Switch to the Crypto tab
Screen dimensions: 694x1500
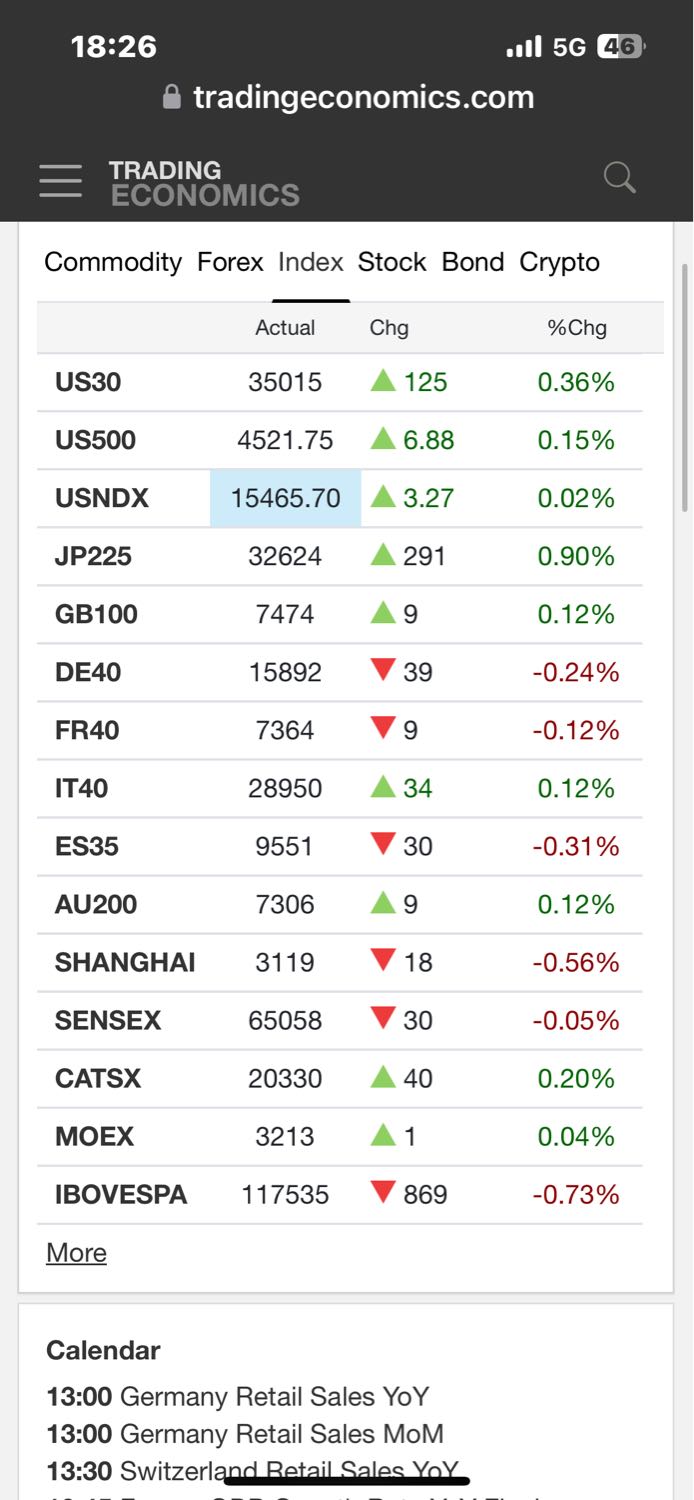click(x=560, y=262)
